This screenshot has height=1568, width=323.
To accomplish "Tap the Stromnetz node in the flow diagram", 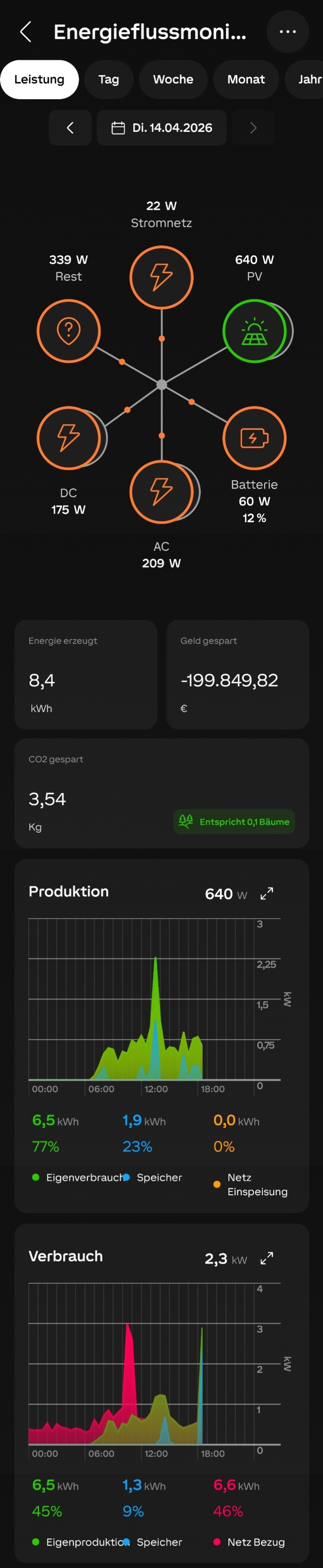I will tap(161, 277).
